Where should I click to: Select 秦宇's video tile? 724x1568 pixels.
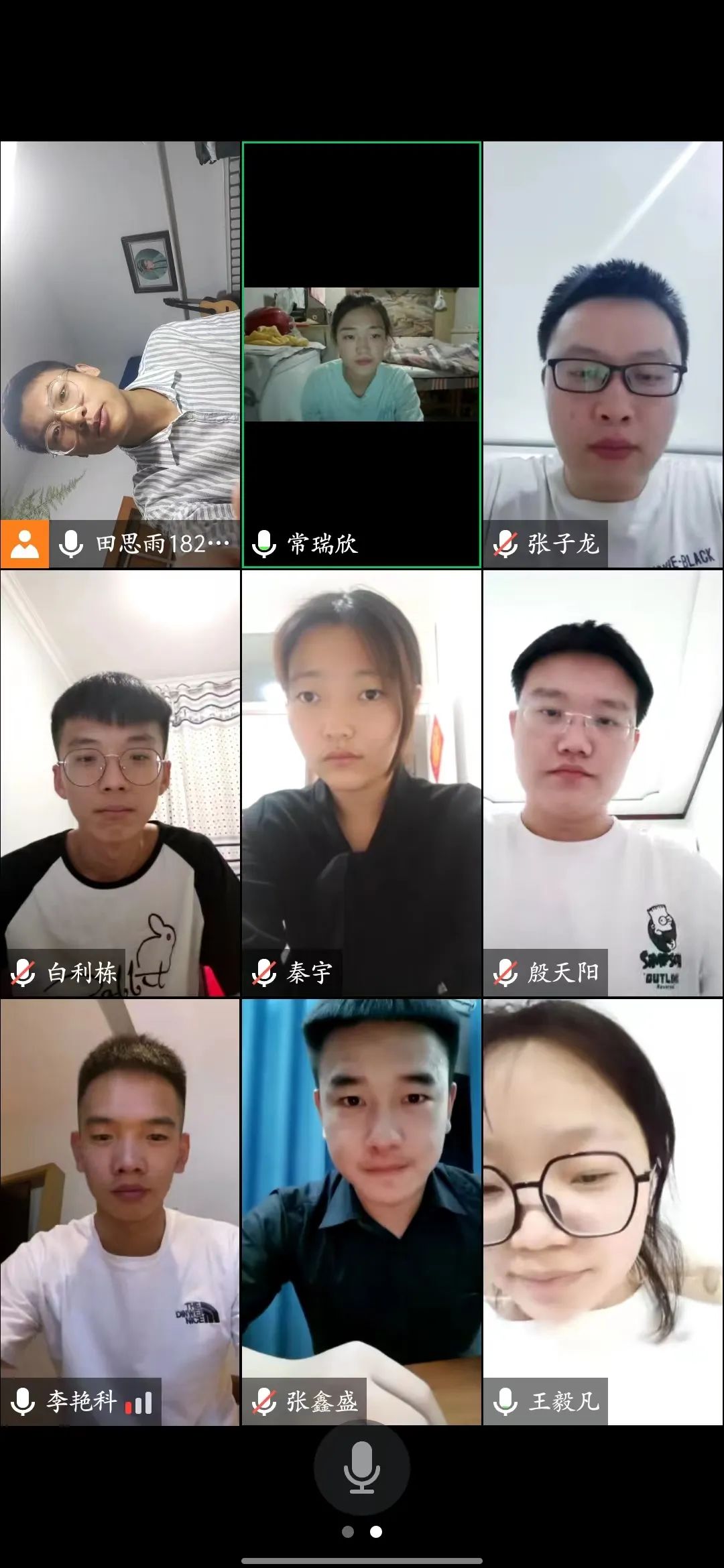(361, 783)
